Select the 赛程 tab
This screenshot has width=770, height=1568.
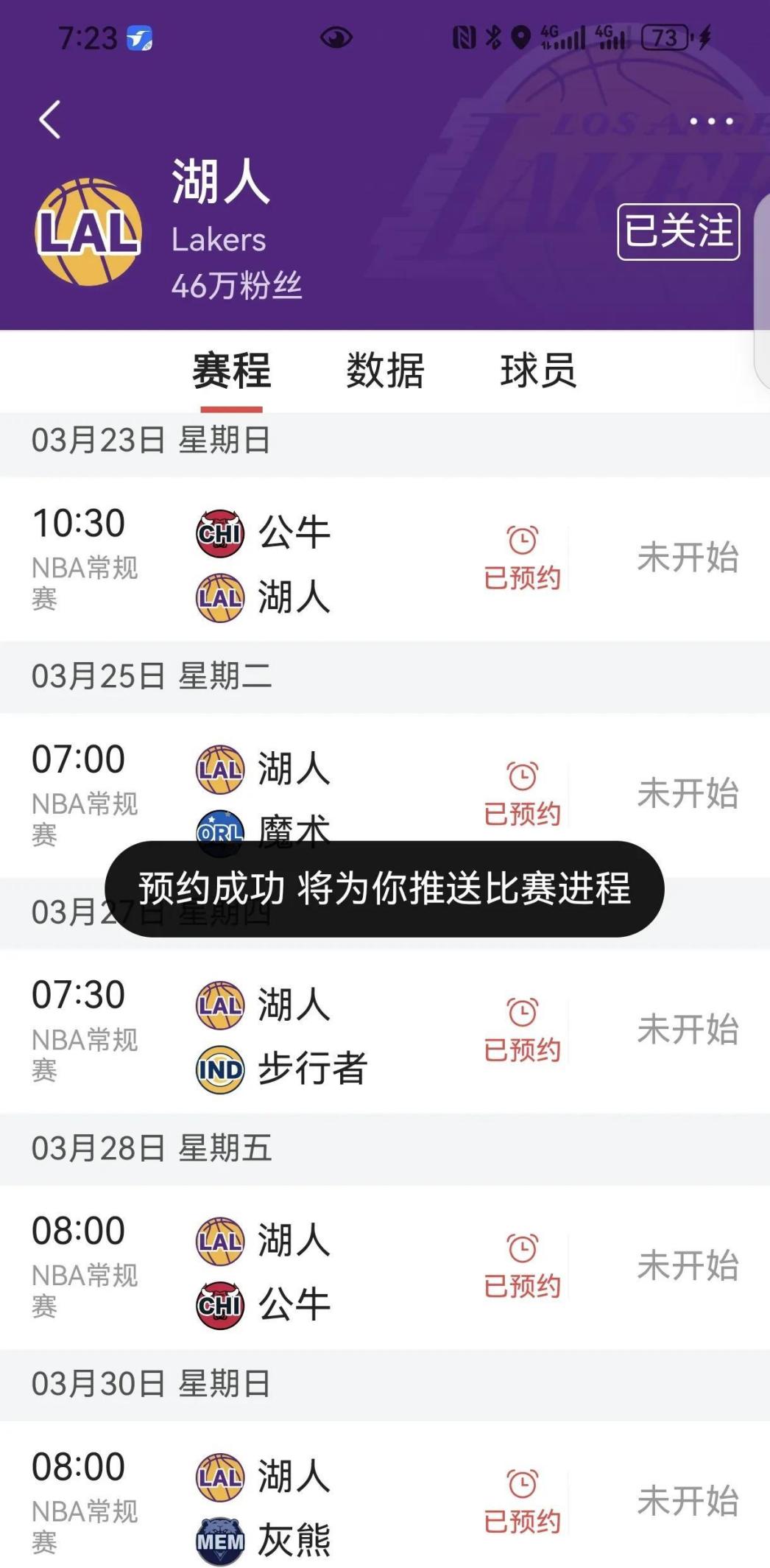[231, 370]
